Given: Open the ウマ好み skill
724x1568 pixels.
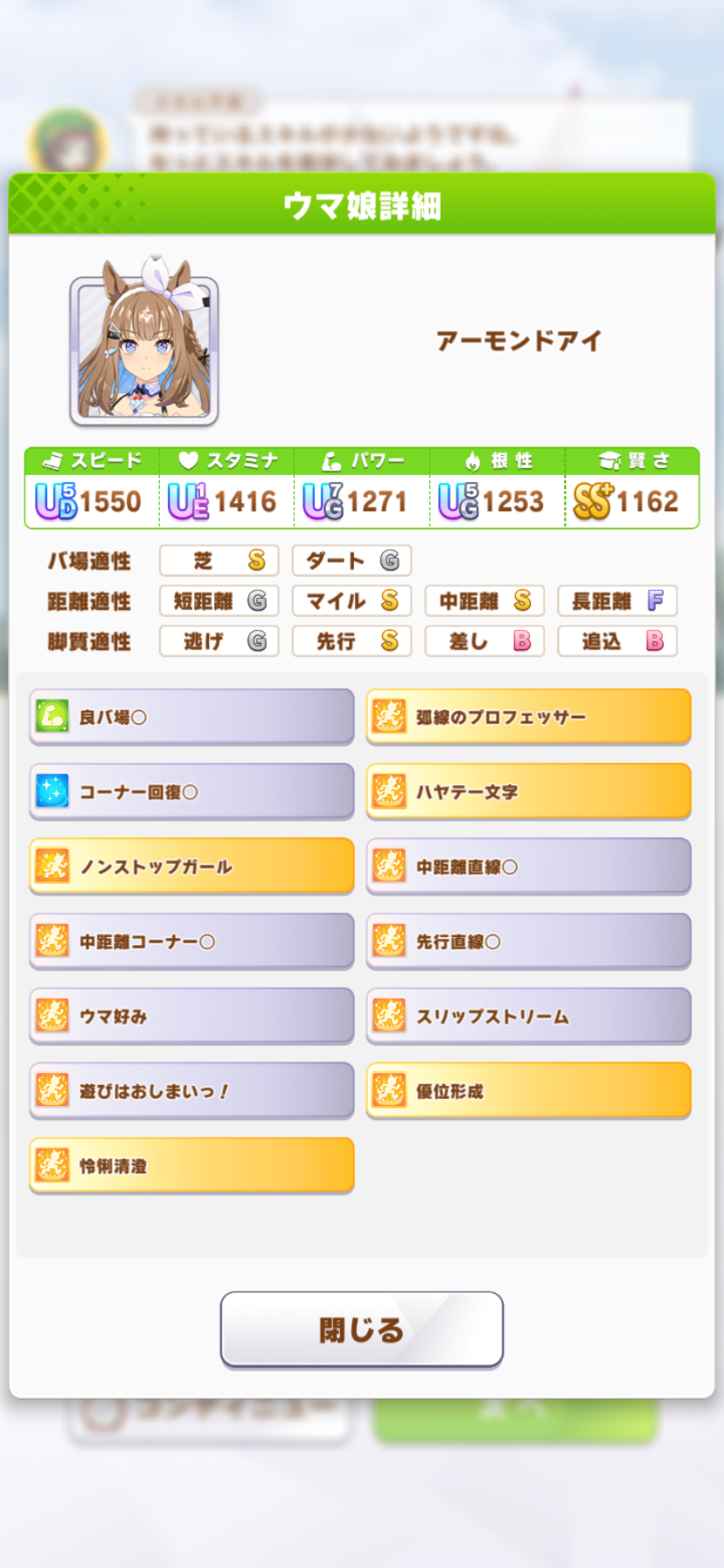Looking at the screenshot, I should pyautogui.click(x=191, y=1016).
